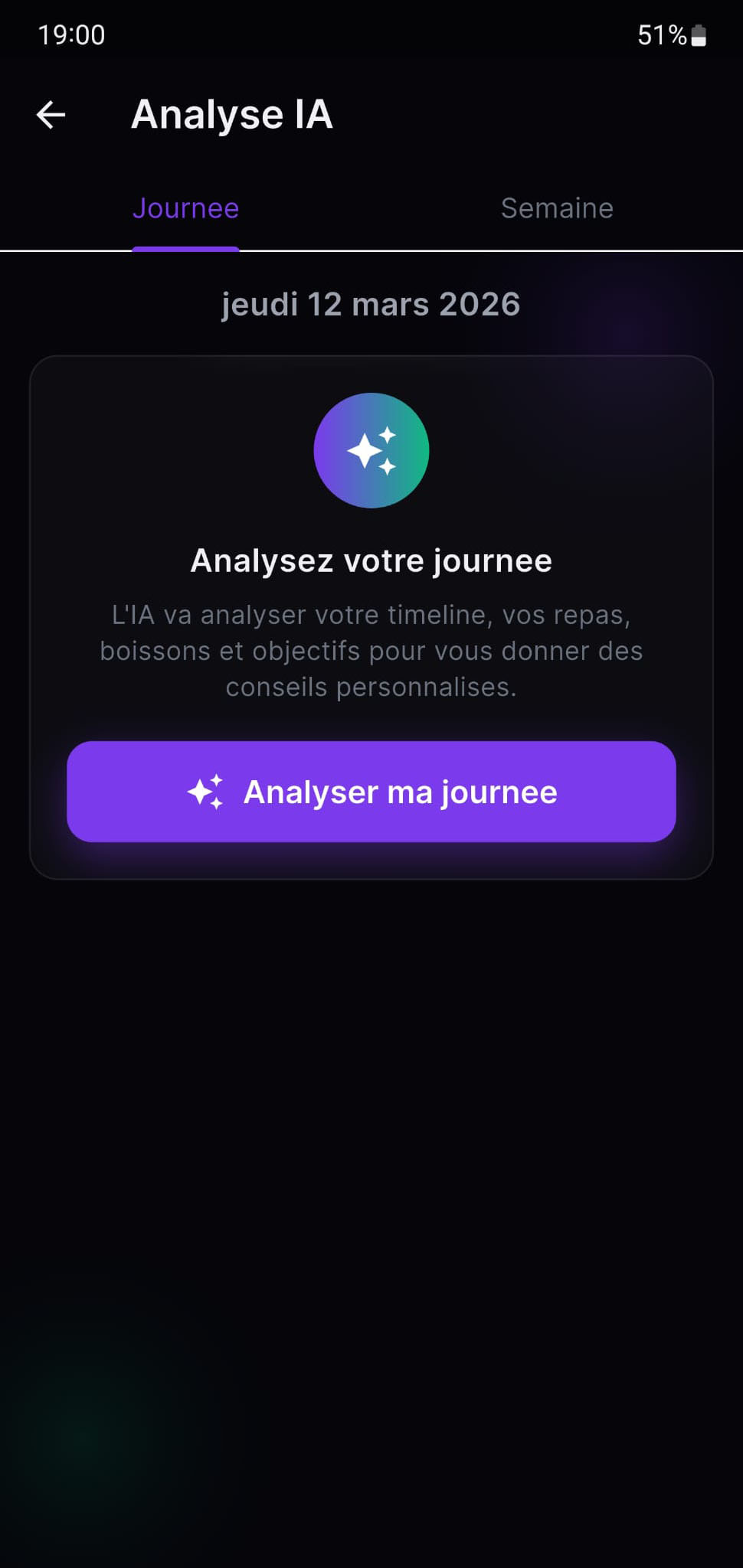Tap the status bar at the top

pos(371,34)
